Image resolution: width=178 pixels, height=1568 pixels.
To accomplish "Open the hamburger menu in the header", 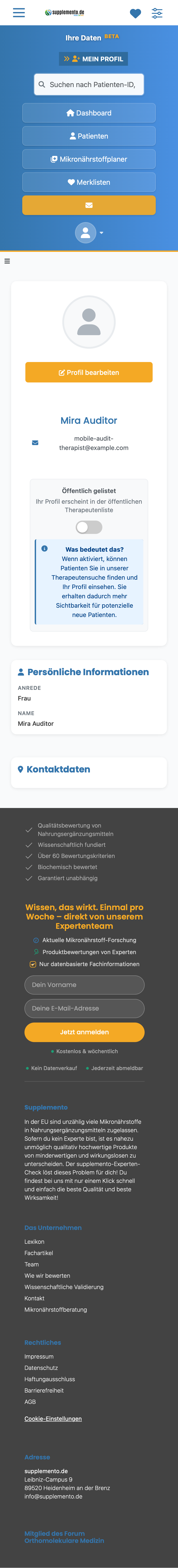I will click(x=19, y=13).
